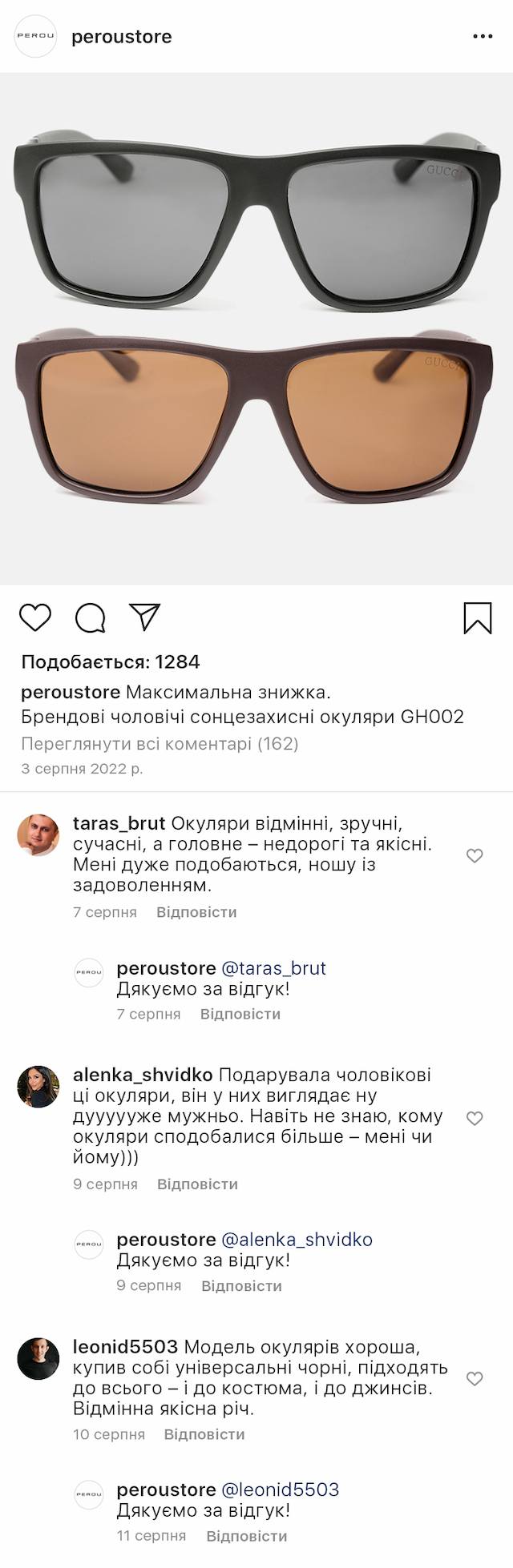Open taras_brut's profile picture

(38, 835)
